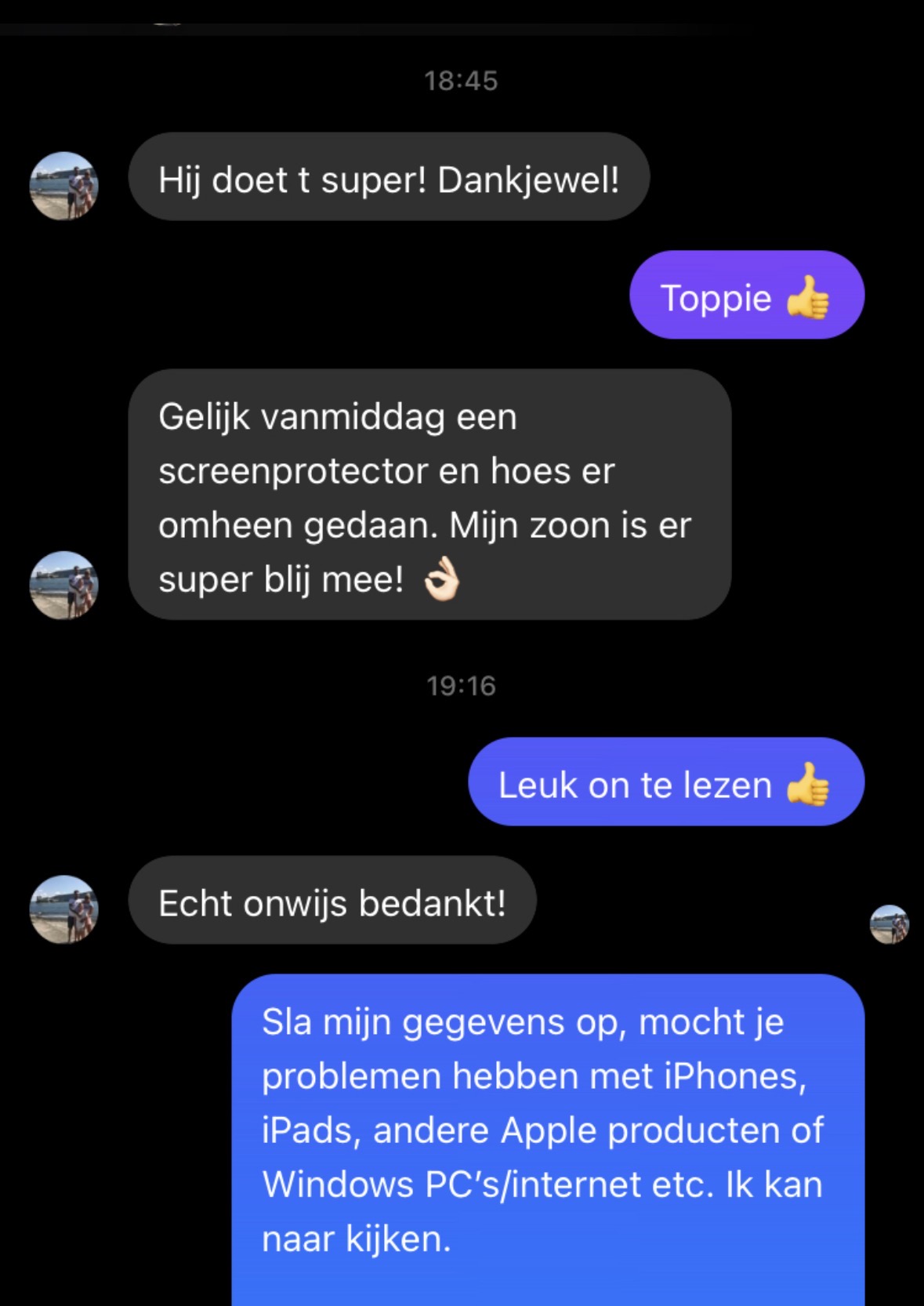Tap avatar next to the screenprotector message
924x1306 pixels.
click(63, 585)
